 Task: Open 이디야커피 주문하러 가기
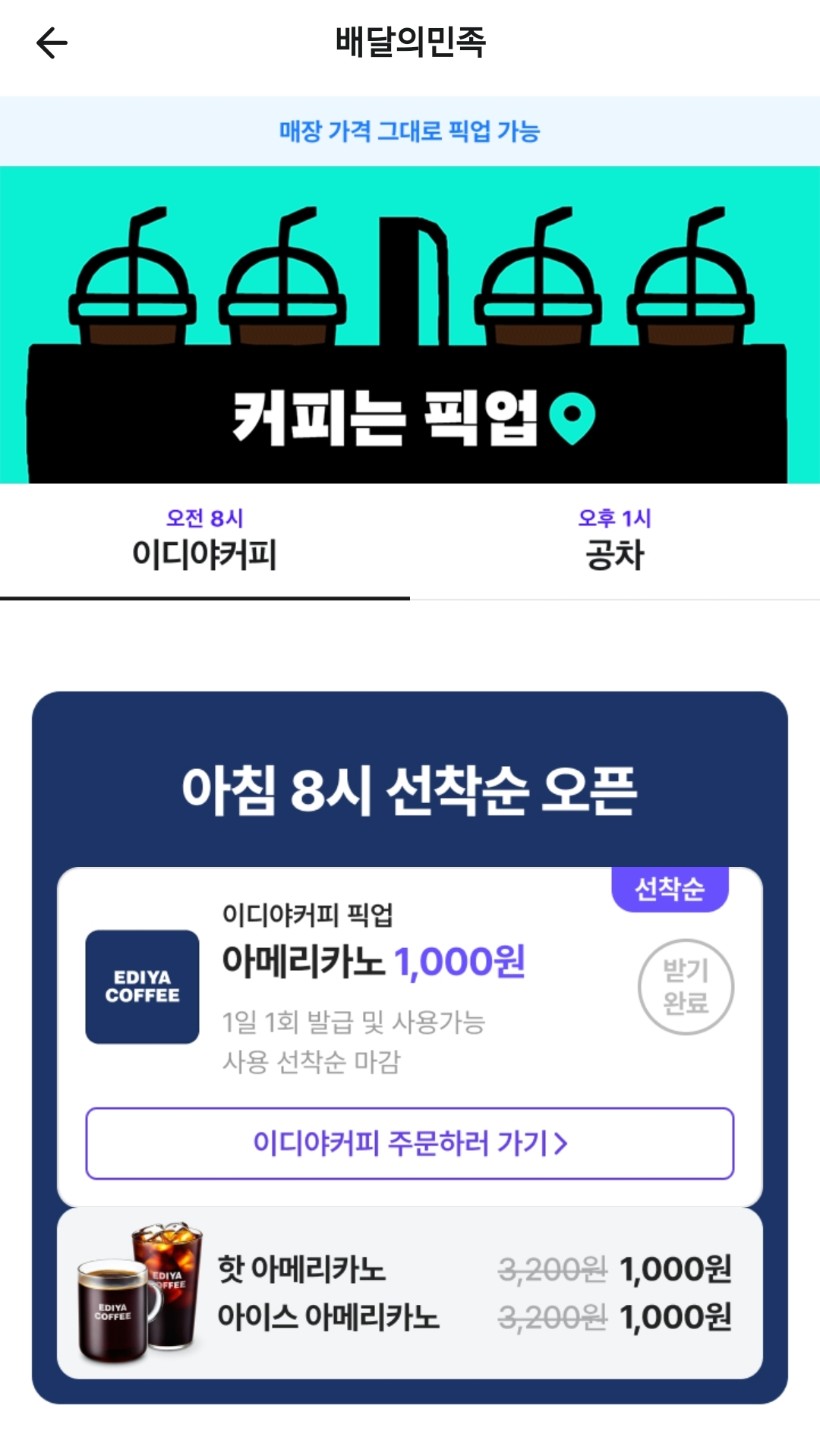(x=410, y=1143)
